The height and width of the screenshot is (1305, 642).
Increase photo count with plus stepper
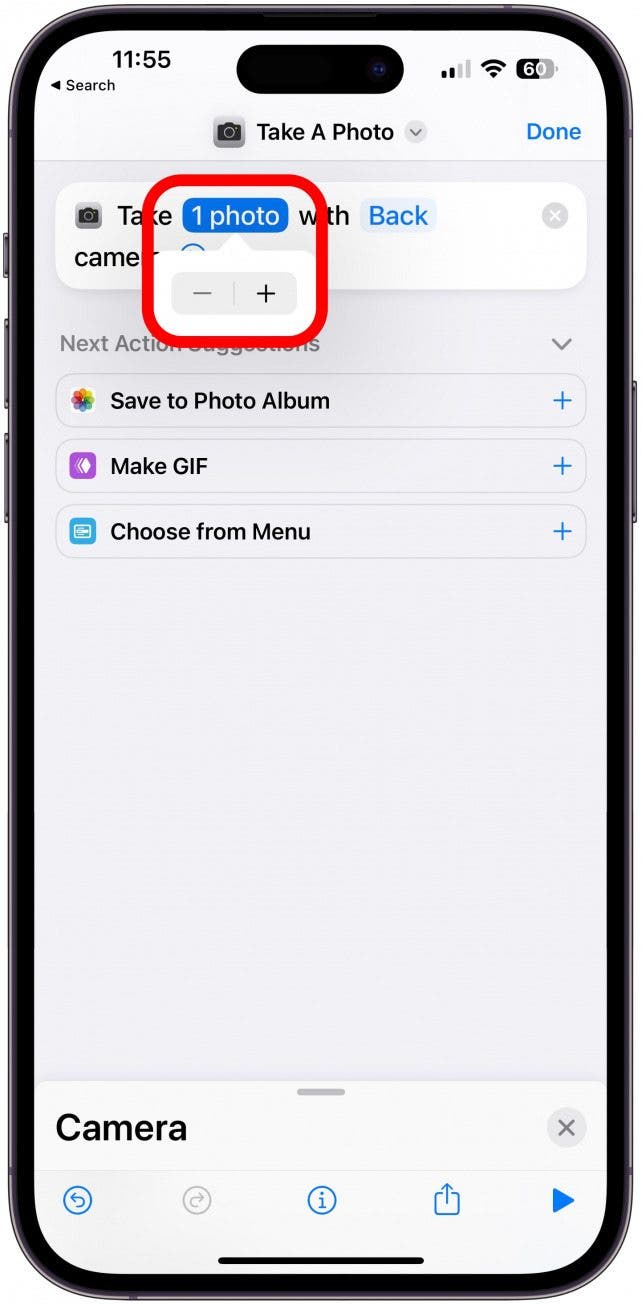tap(265, 294)
